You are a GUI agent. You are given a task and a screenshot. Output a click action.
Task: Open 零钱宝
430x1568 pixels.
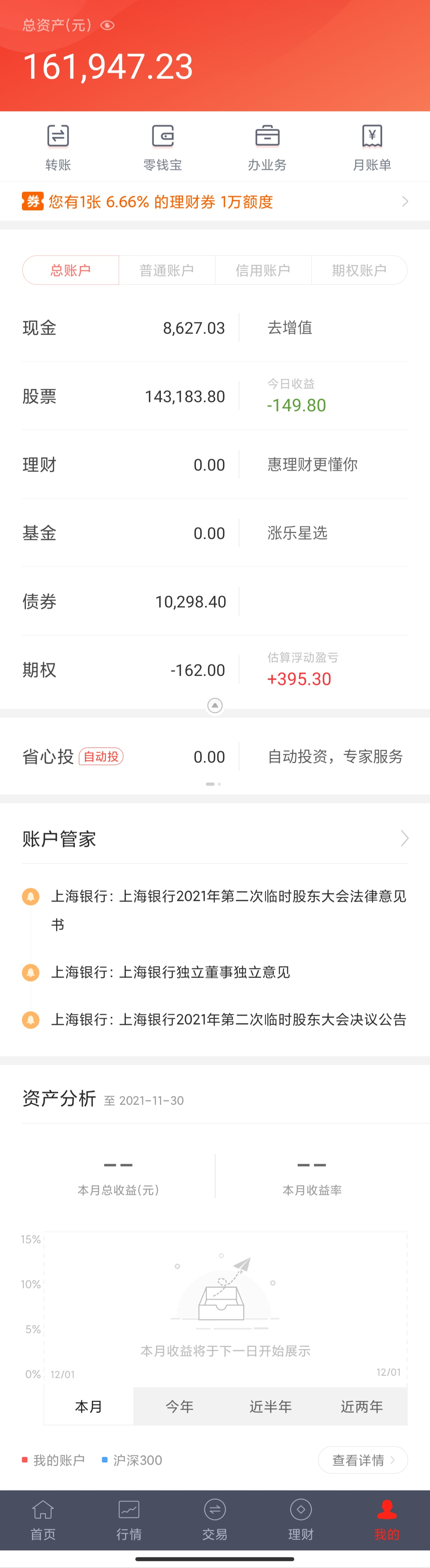162,147
